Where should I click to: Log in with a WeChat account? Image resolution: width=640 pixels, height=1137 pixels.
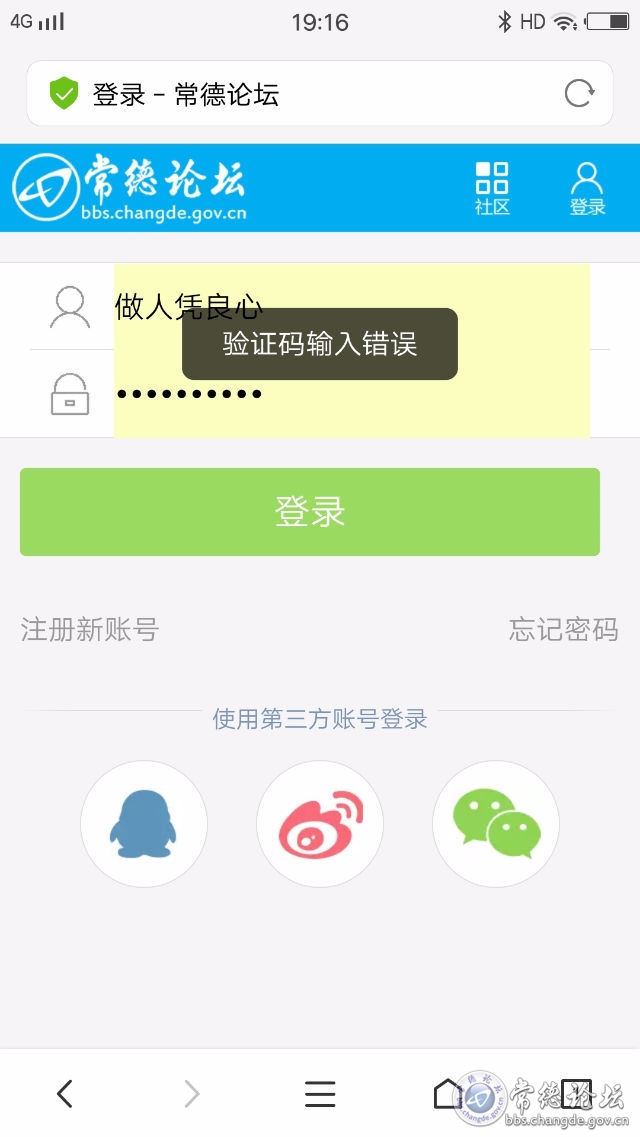[496, 824]
